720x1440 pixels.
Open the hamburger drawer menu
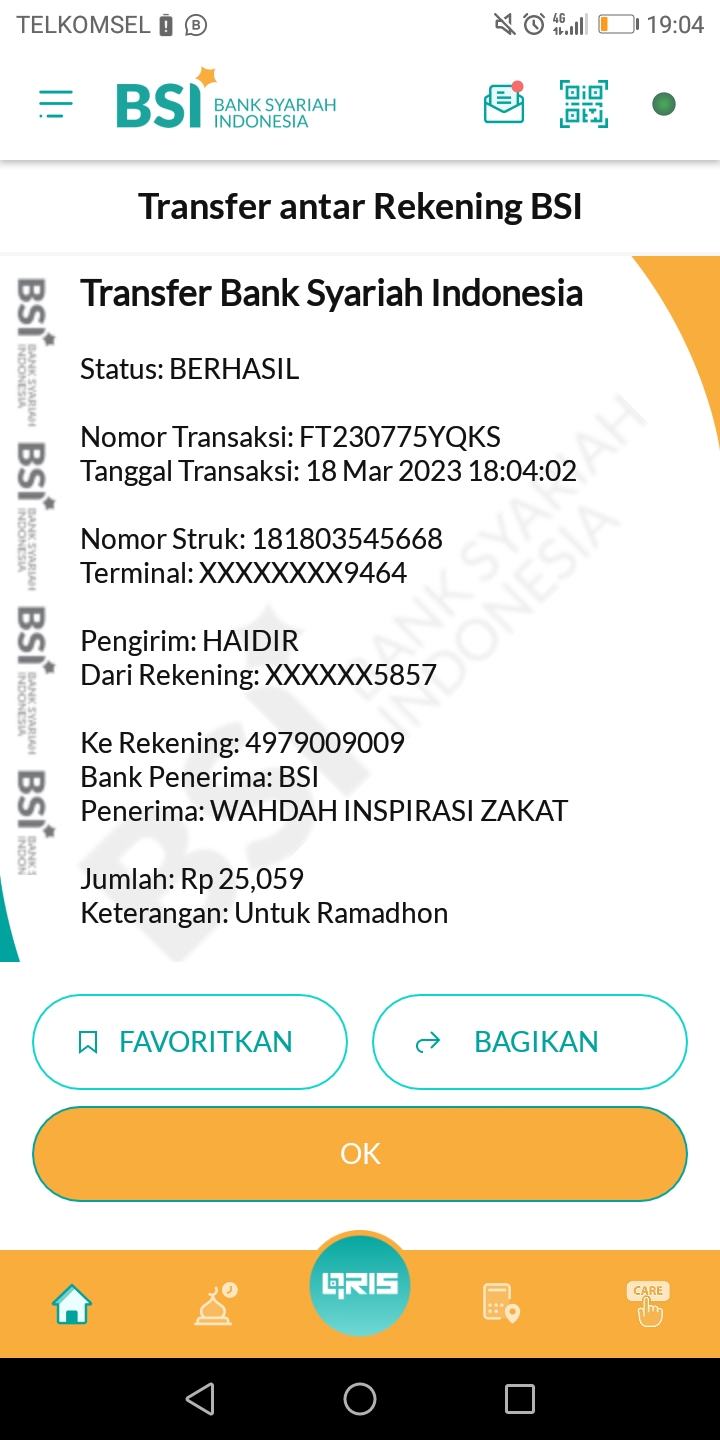coord(56,104)
